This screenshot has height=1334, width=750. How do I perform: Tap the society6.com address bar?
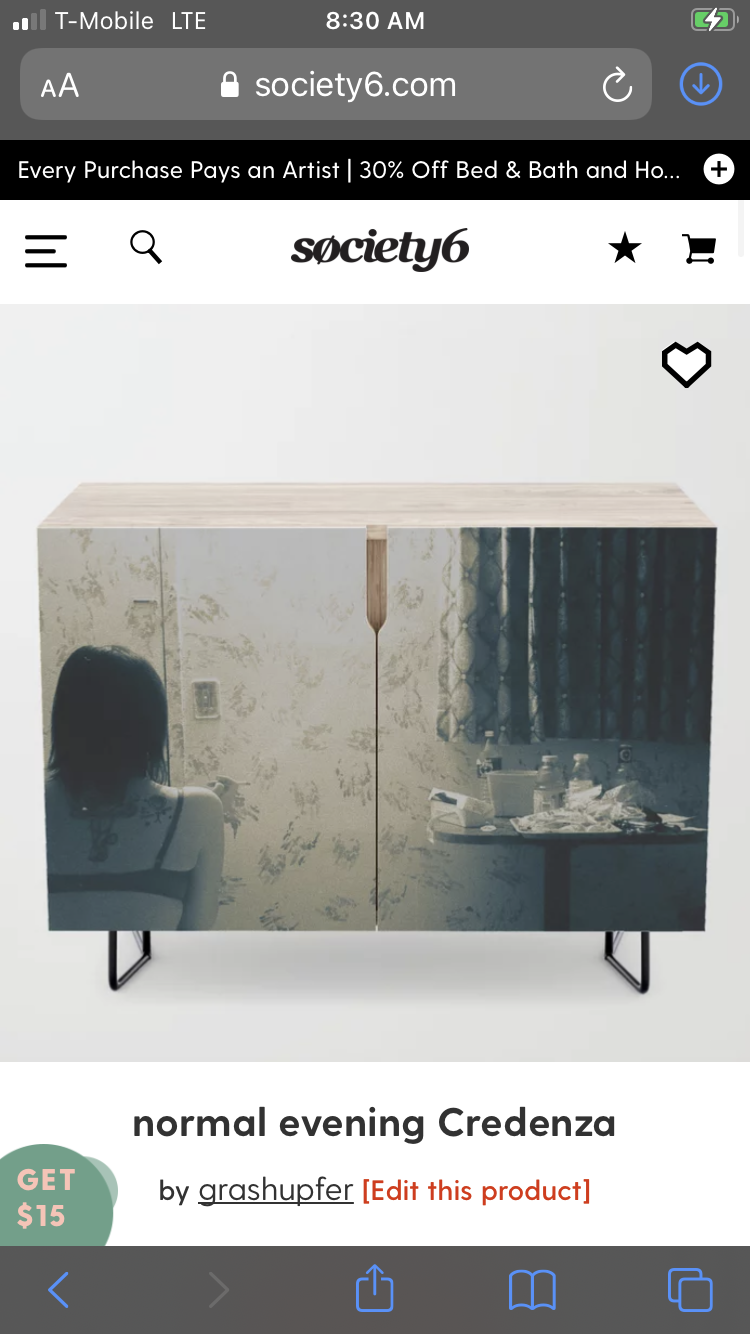point(336,85)
